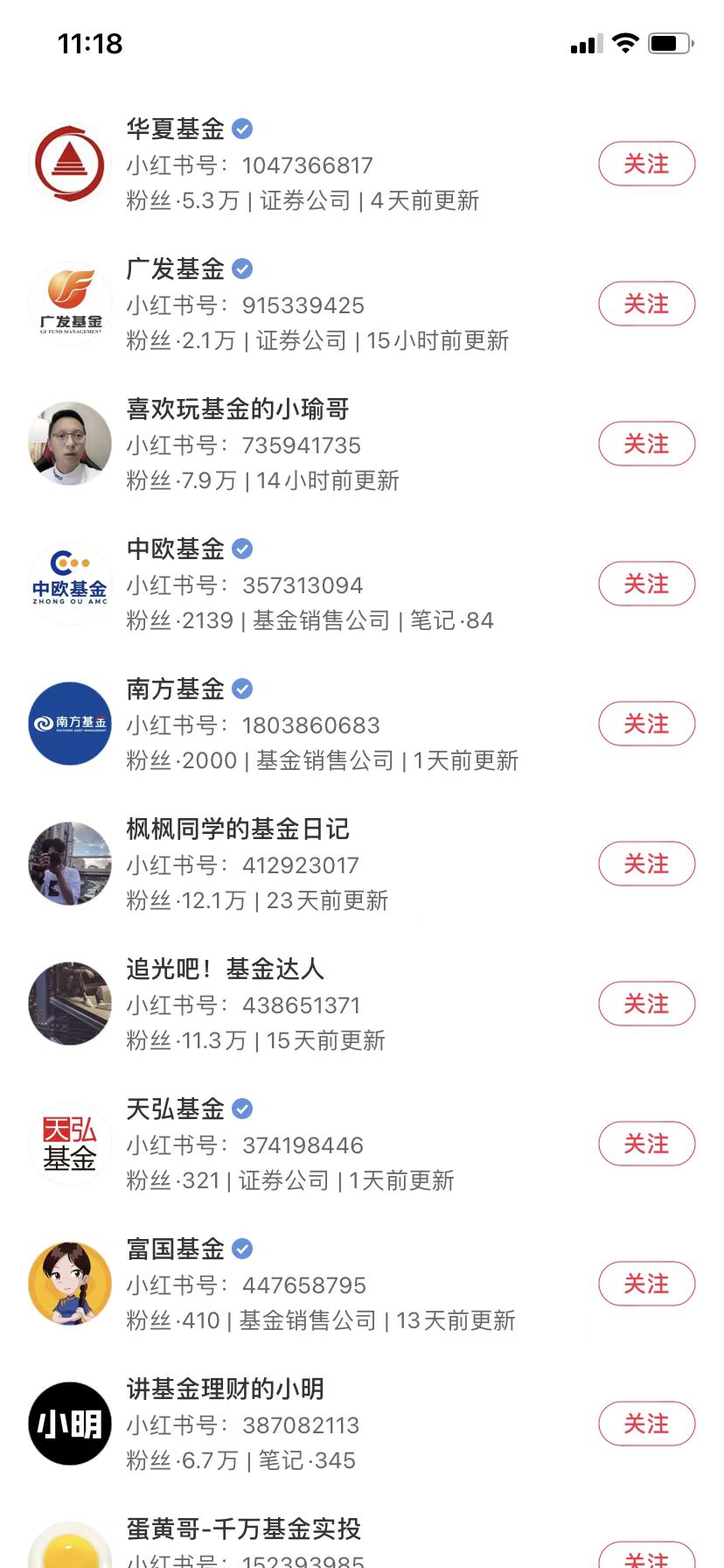Follow 富国基金 account
The width and height of the screenshot is (724, 1568).
(646, 1284)
